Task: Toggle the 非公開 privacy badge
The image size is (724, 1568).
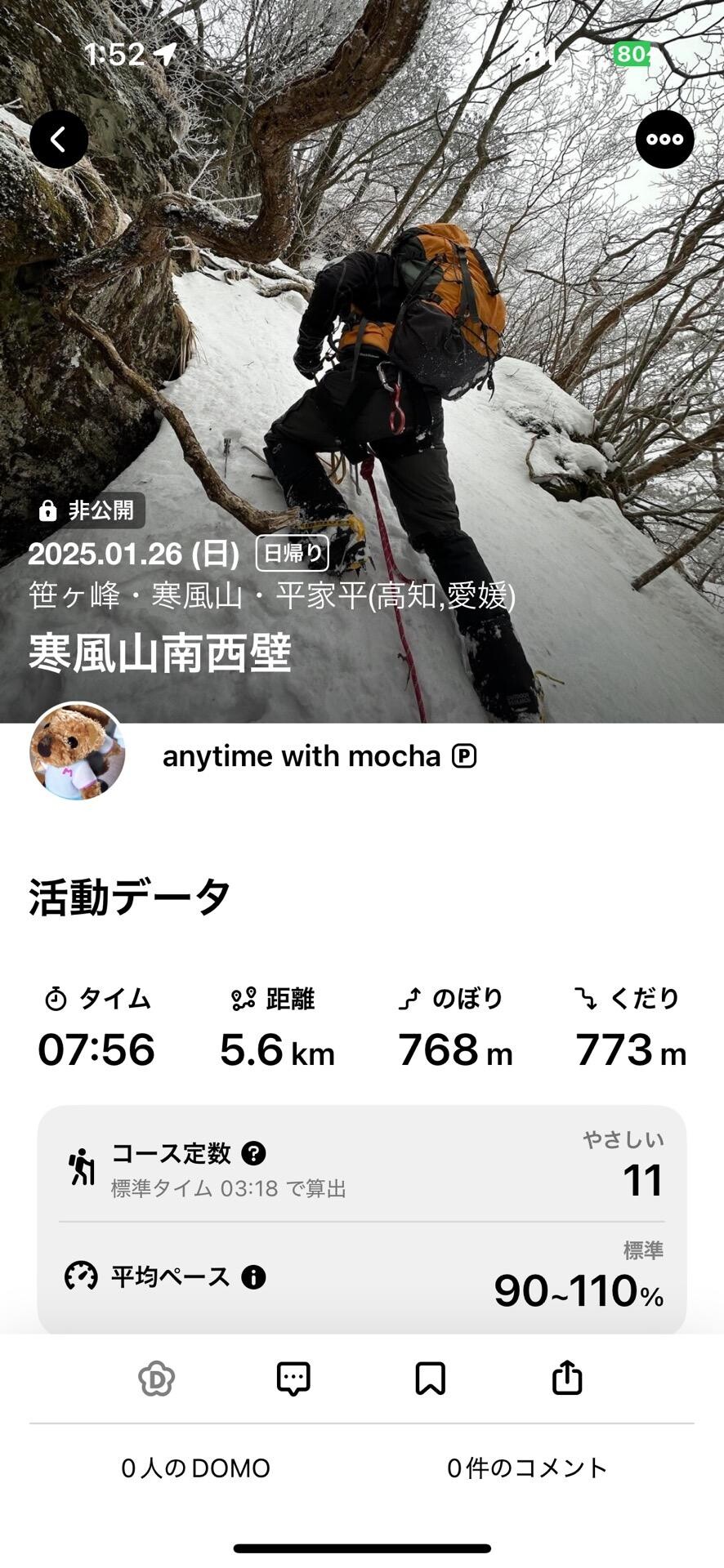Action: click(x=88, y=510)
